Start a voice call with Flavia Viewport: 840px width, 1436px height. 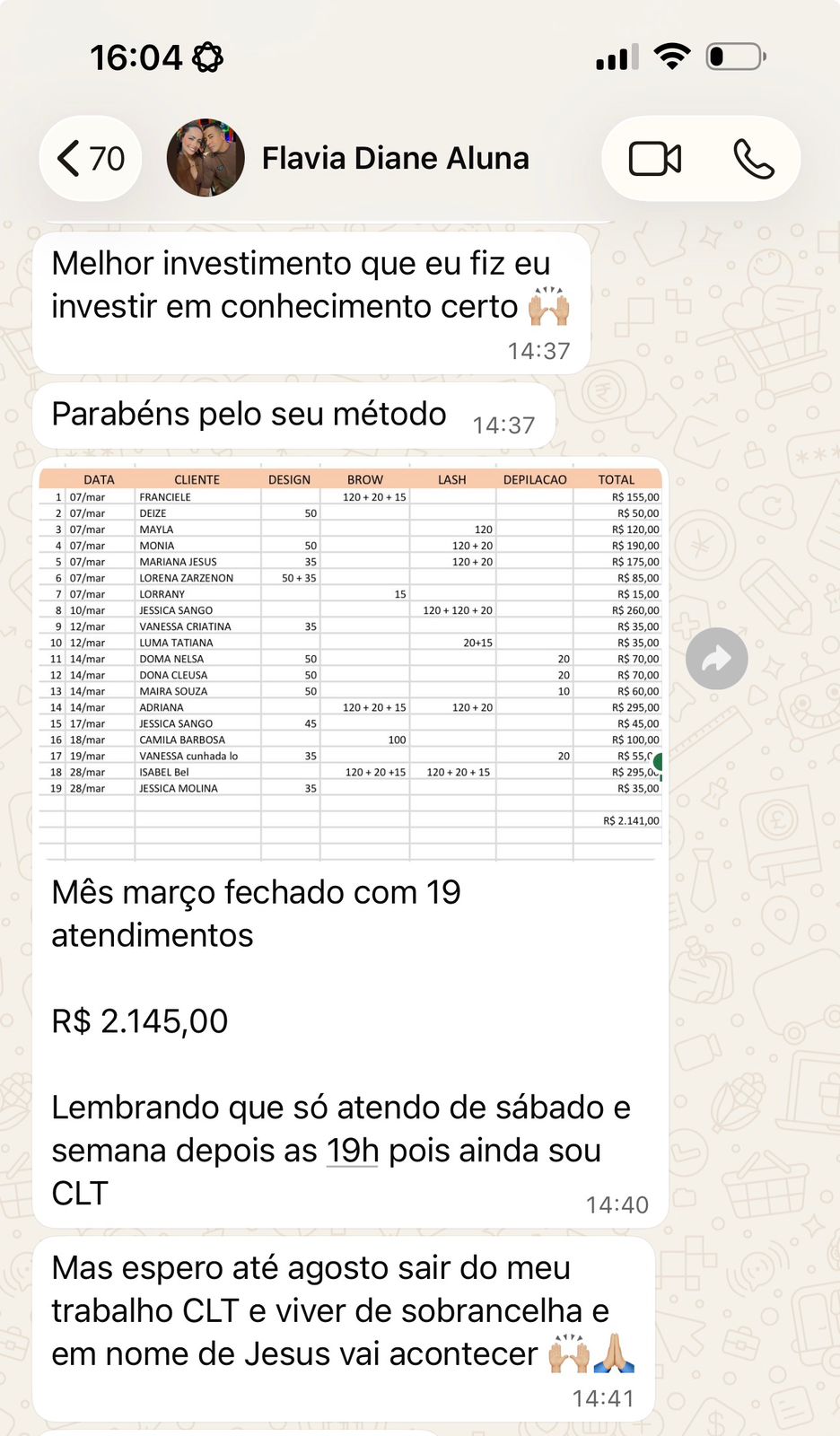(x=754, y=158)
